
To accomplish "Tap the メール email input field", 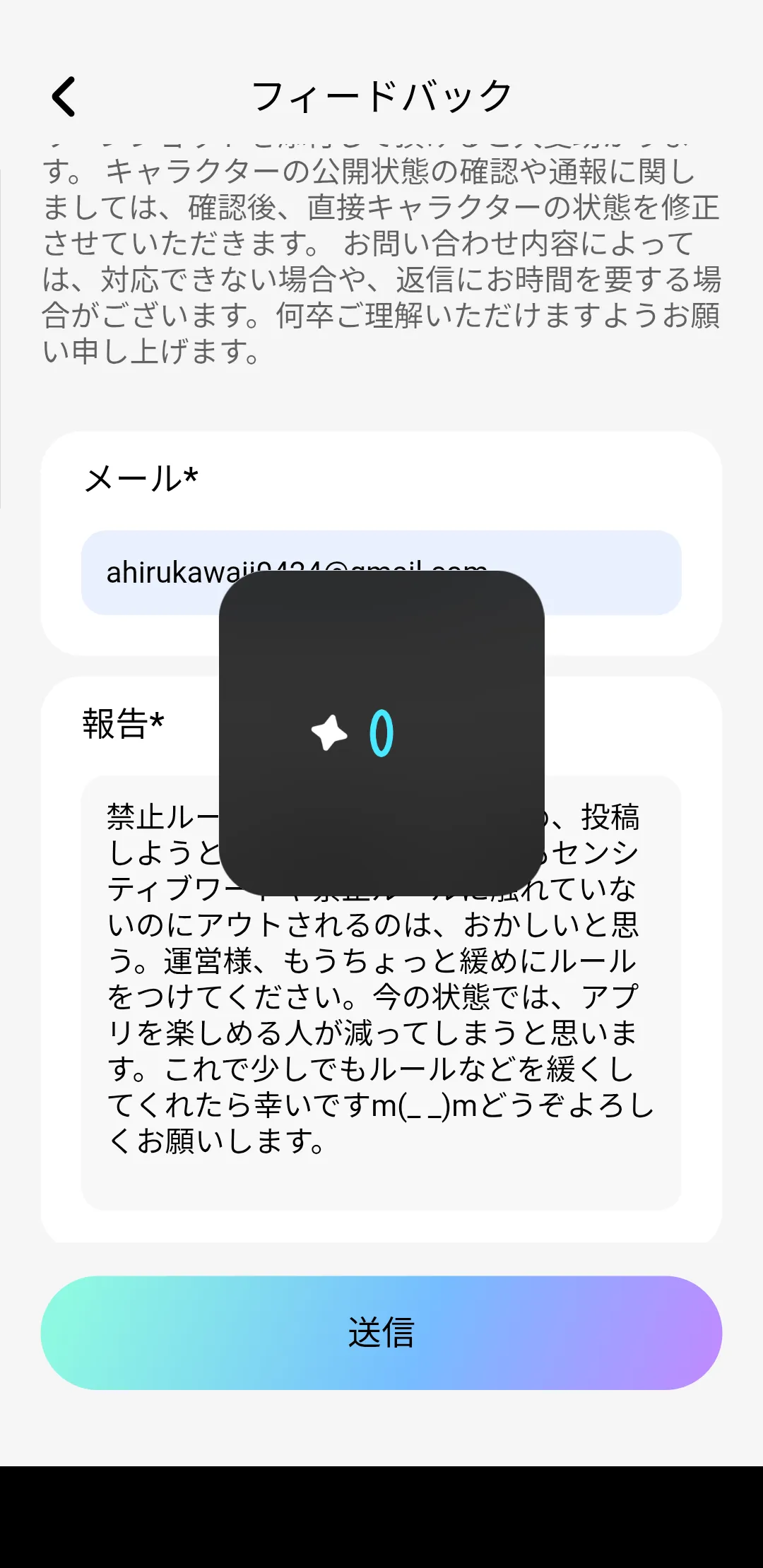I will (x=381, y=573).
